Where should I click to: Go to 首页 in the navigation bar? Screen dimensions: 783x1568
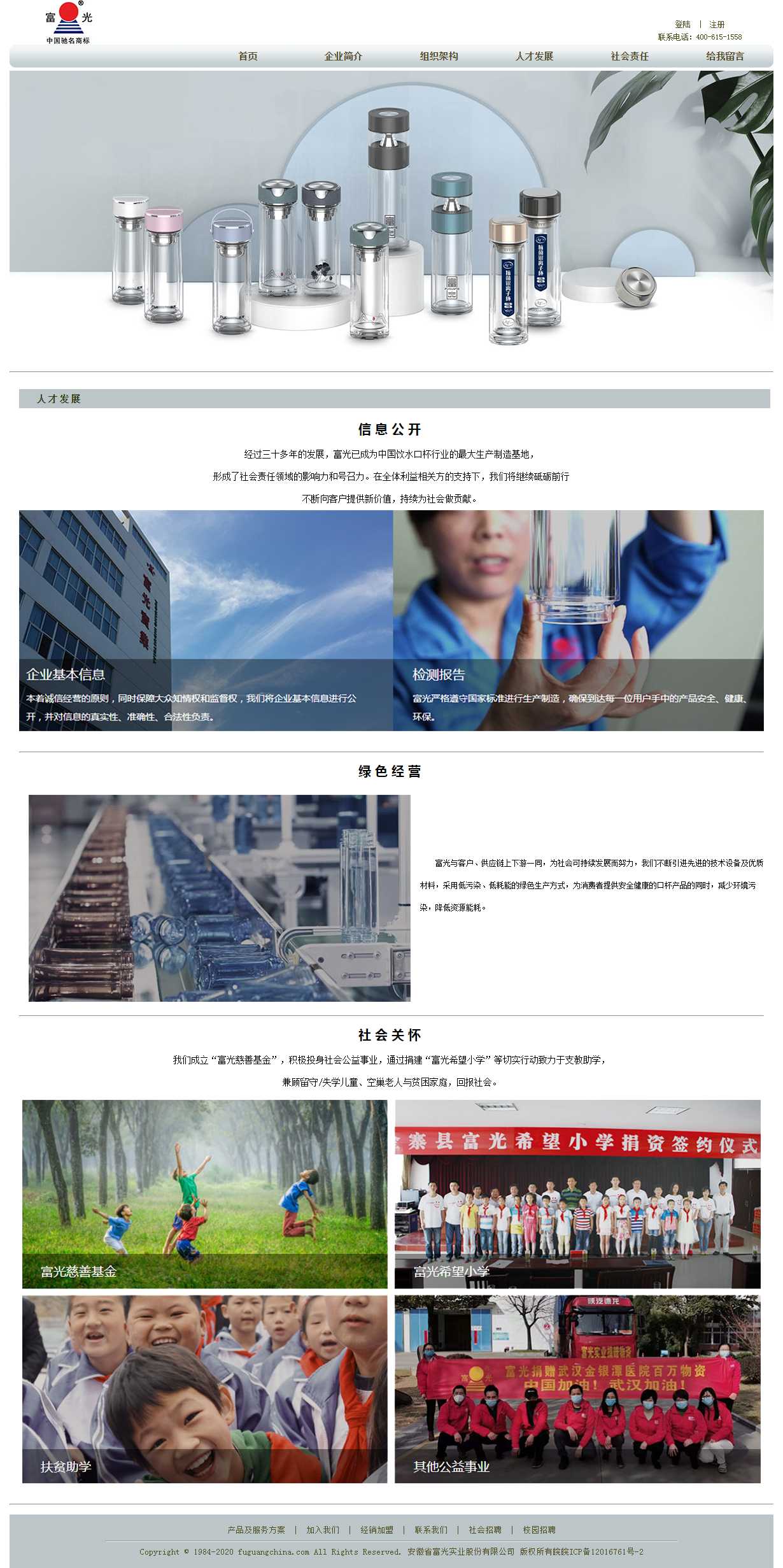point(248,56)
